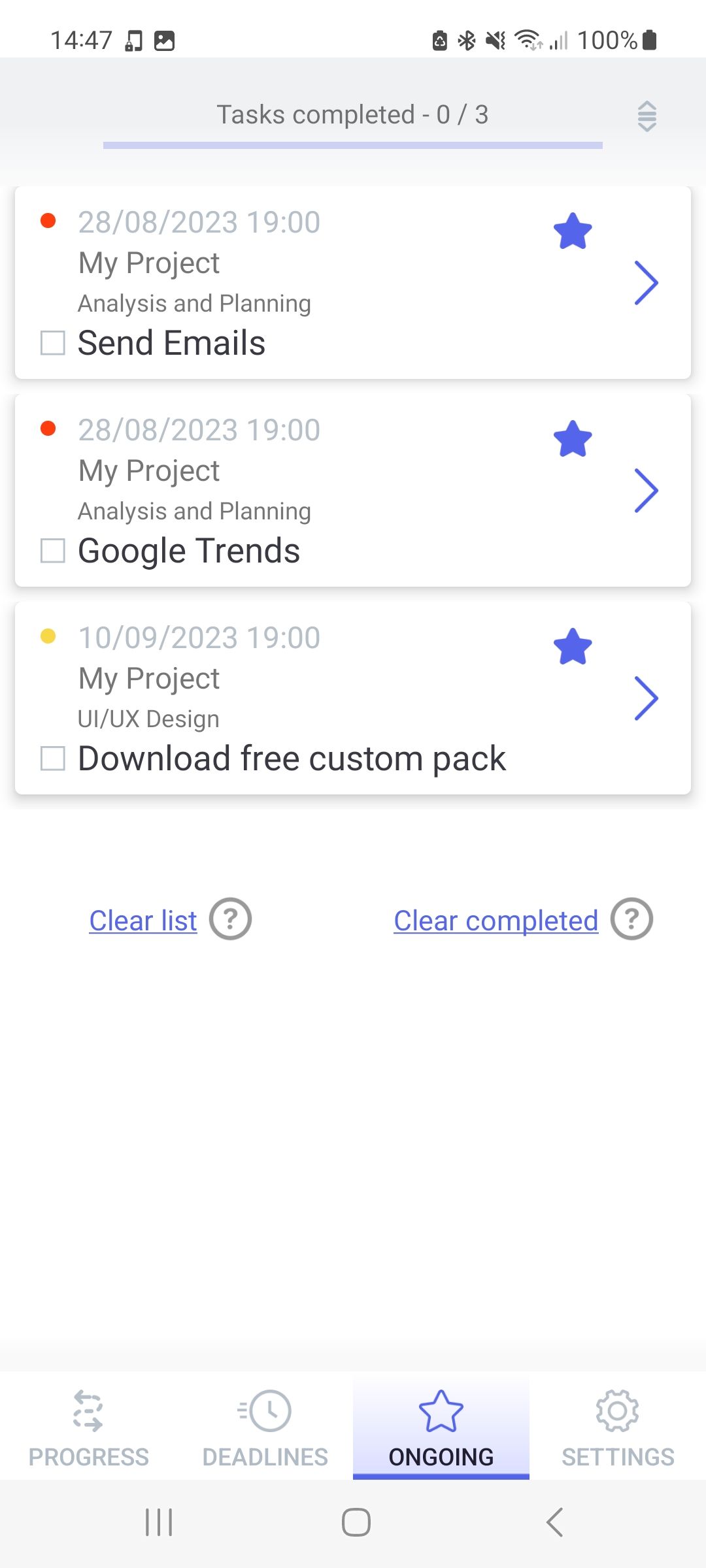Viewport: 706px width, 1568px height.
Task: Show help for Clear list
Action: (230, 919)
